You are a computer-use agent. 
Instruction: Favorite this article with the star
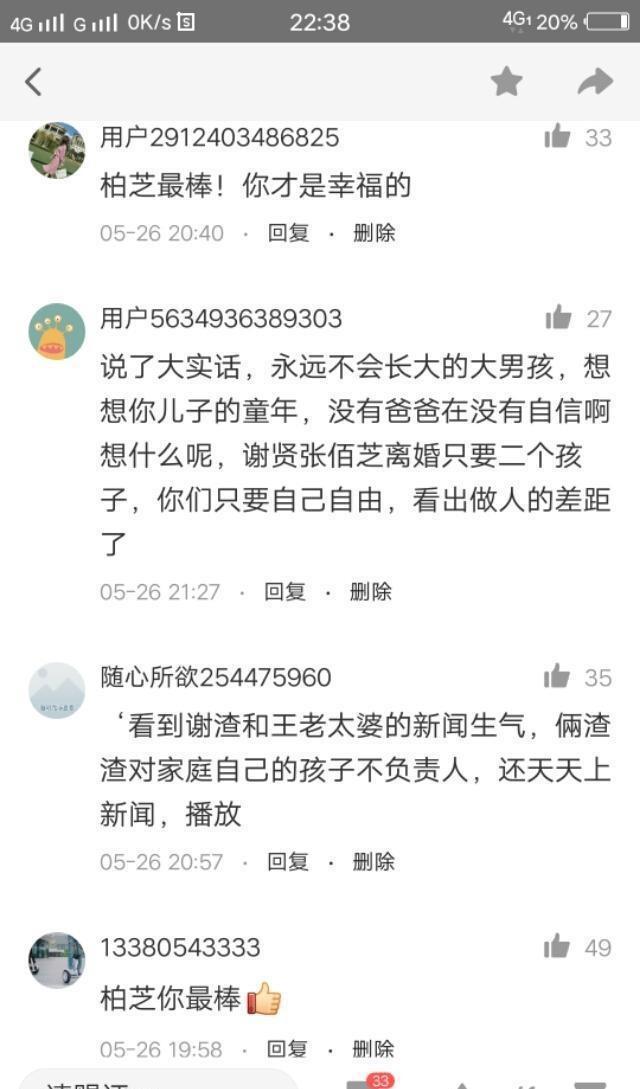pos(507,82)
